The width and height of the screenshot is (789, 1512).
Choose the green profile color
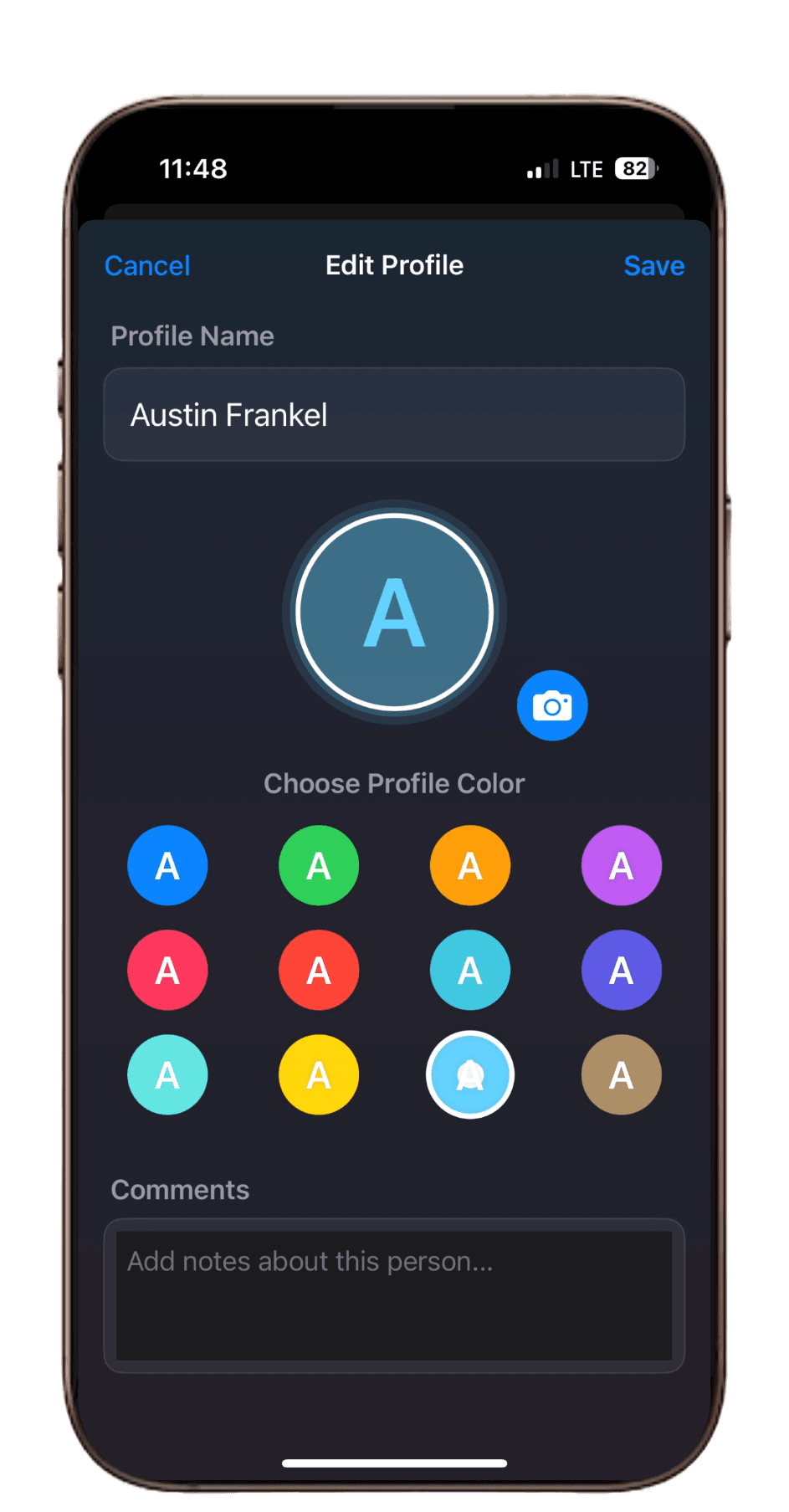coord(319,865)
